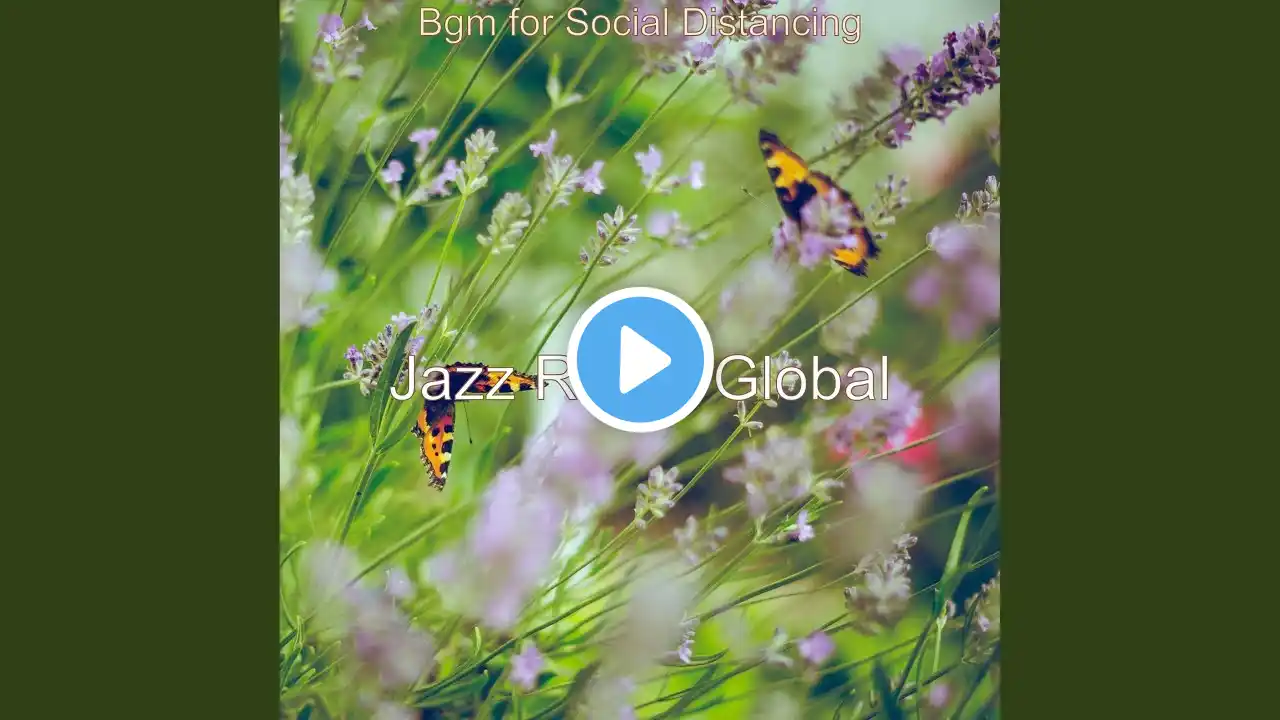Play the Jazz Relax Global video
The height and width of the screenshot is (720, 1280).
(640, 360)
